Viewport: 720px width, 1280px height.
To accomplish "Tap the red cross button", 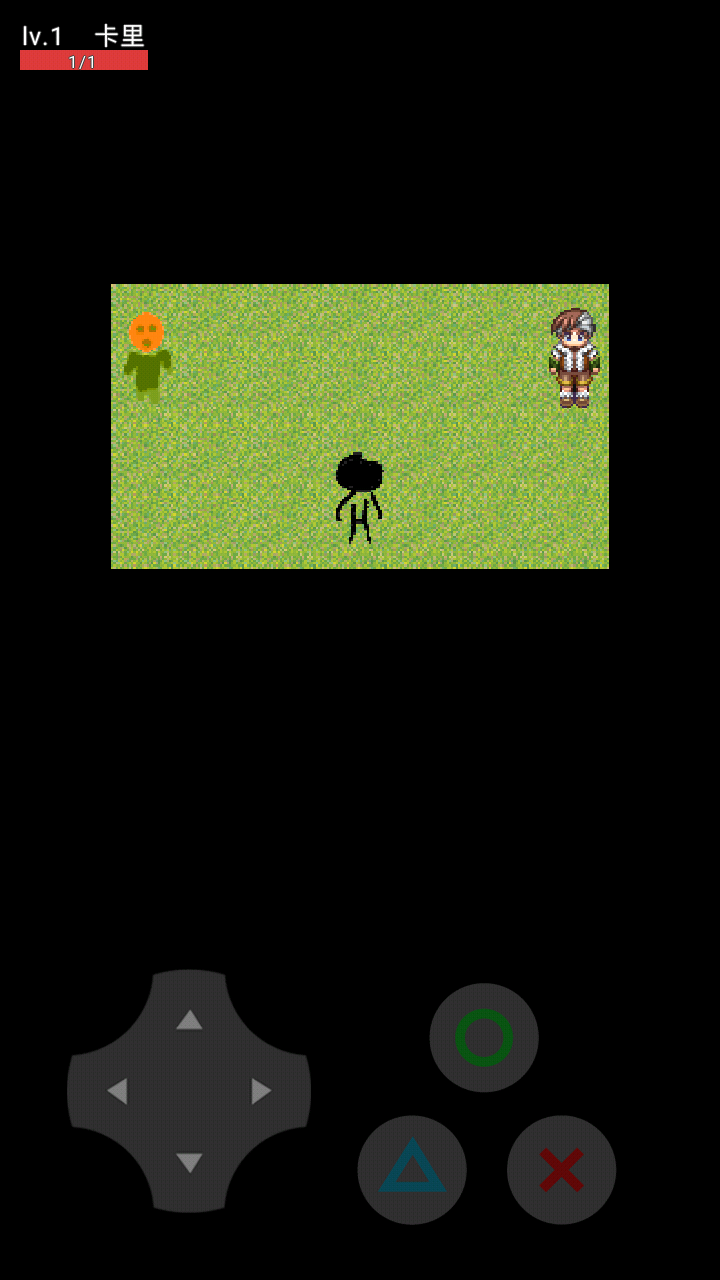I will pyautogui.click(x=561, y=1169).
